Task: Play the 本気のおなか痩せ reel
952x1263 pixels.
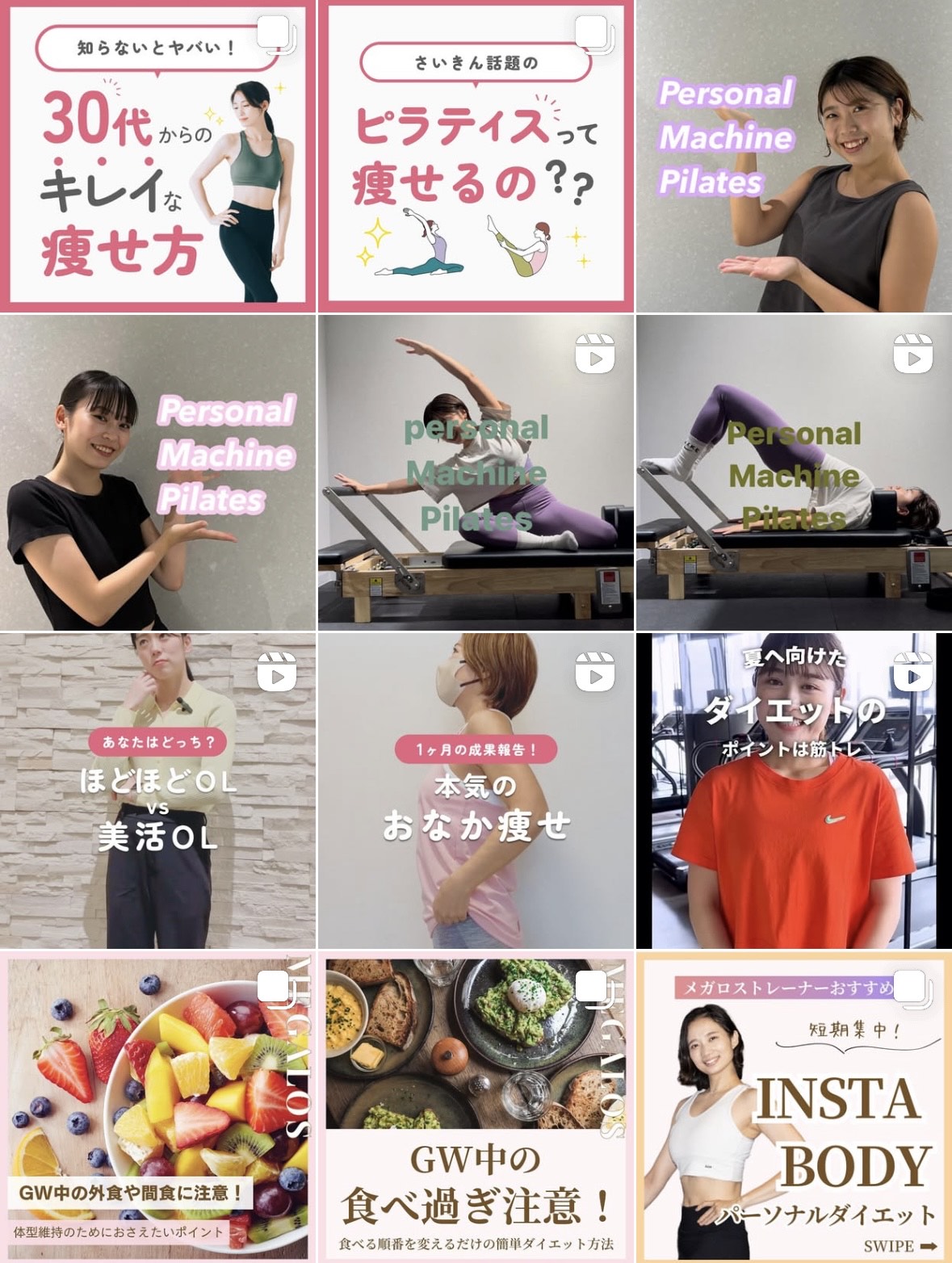Action: (475, 790)
